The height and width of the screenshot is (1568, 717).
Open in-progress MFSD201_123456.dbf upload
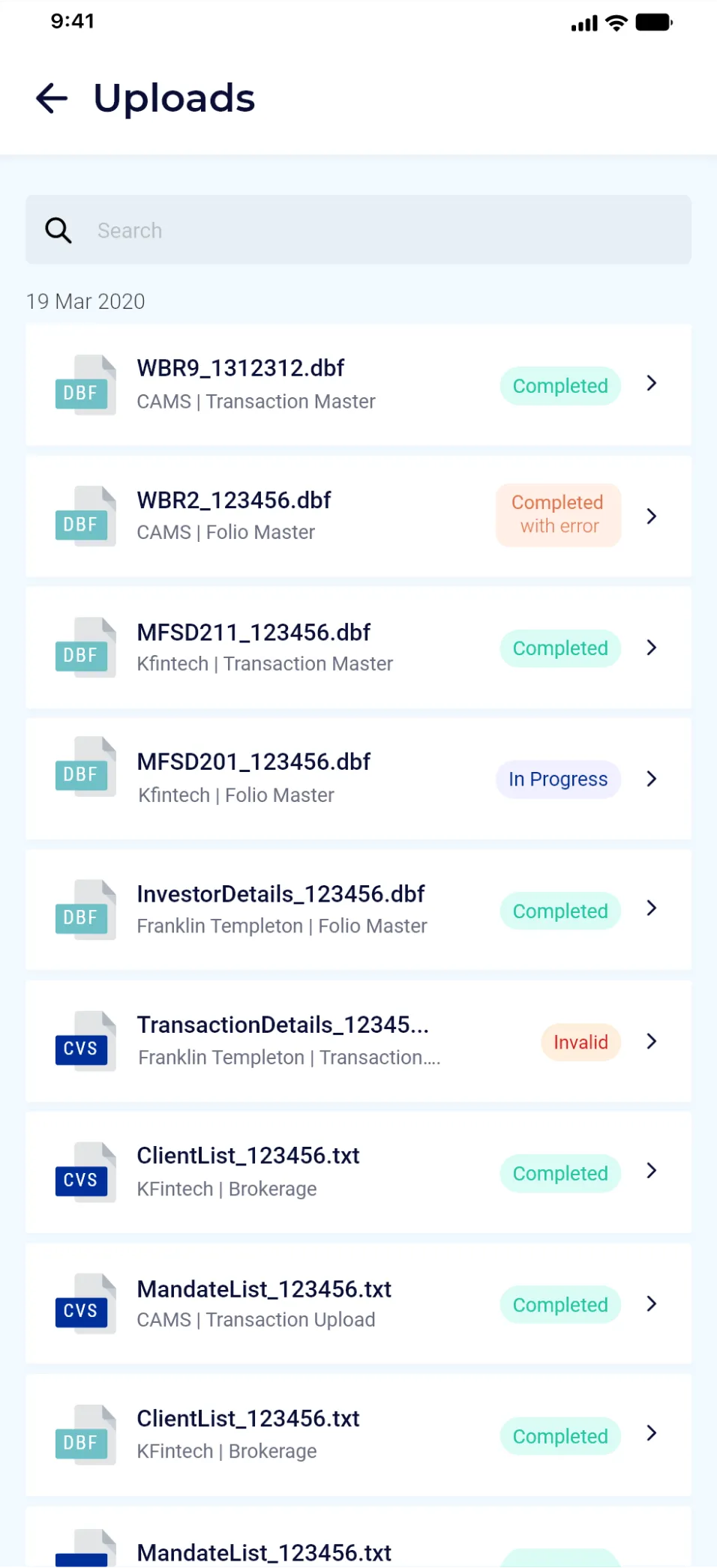pyautogui.click(x=358, y=779)
